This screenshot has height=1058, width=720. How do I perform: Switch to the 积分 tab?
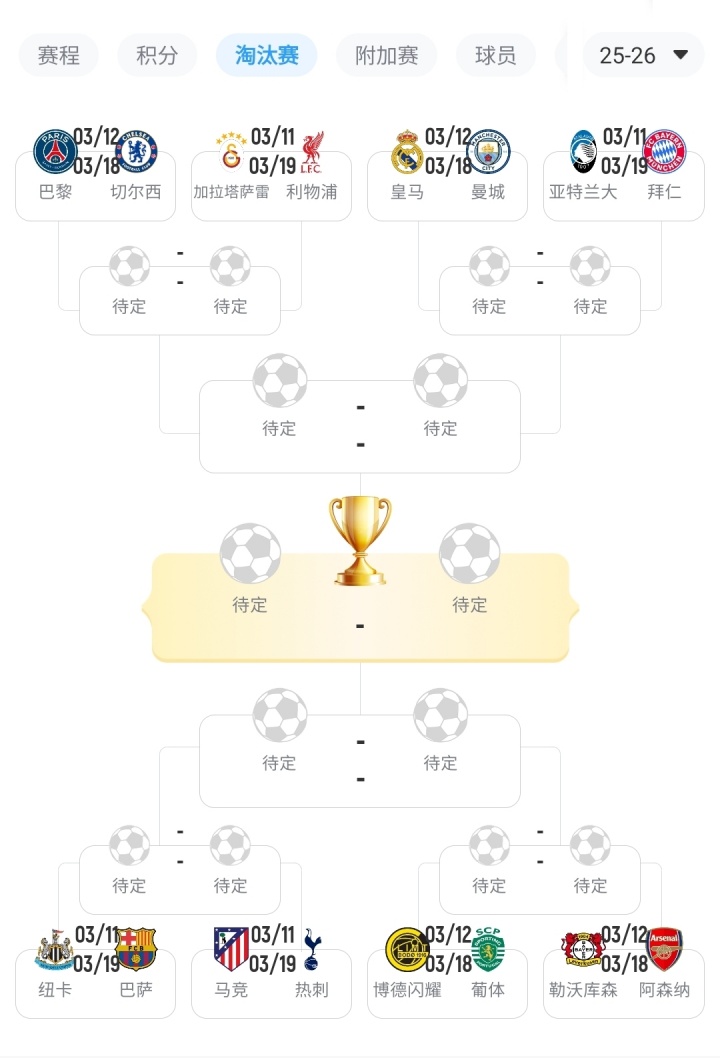157,56
